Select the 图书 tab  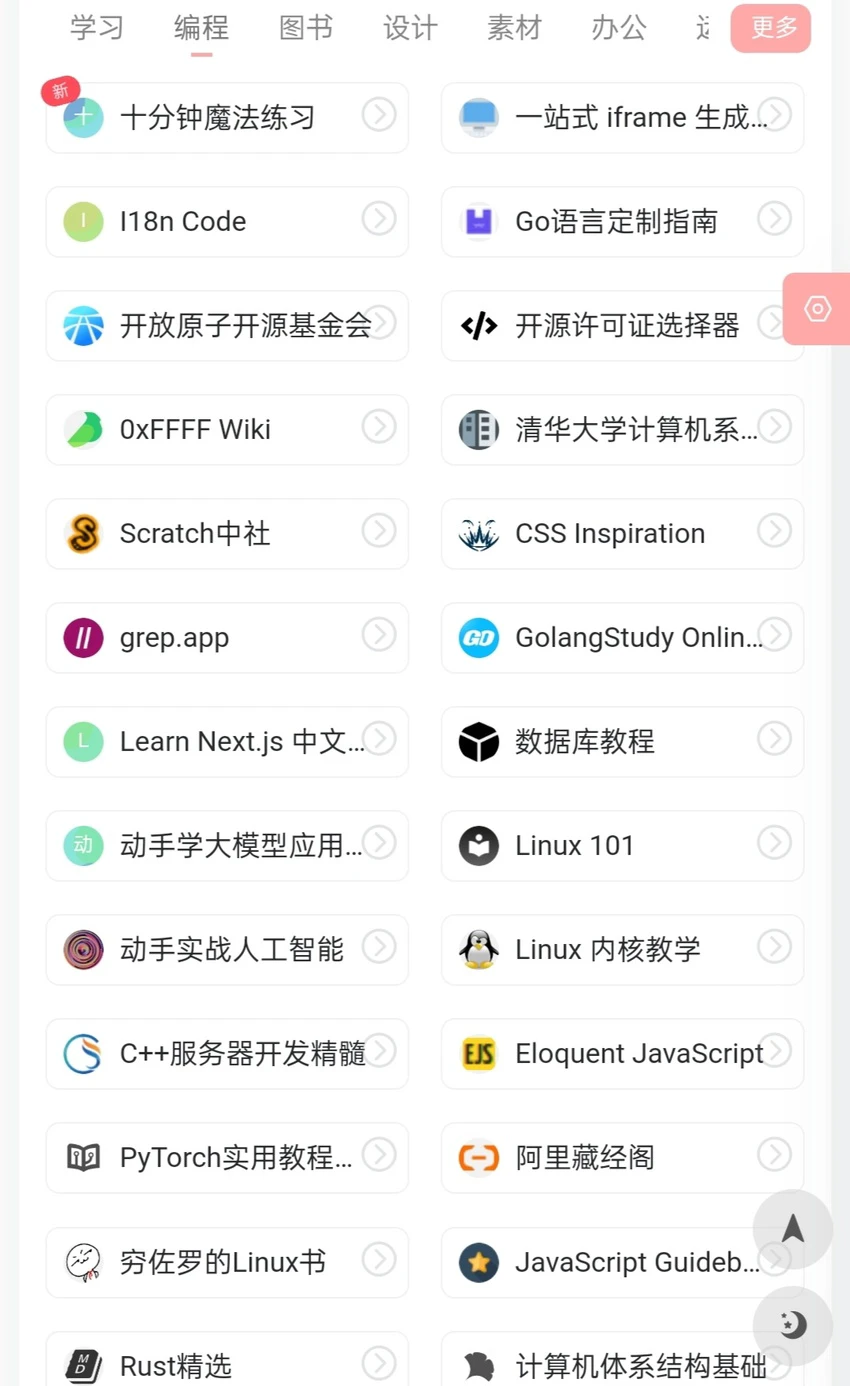[x=305, y=28]
